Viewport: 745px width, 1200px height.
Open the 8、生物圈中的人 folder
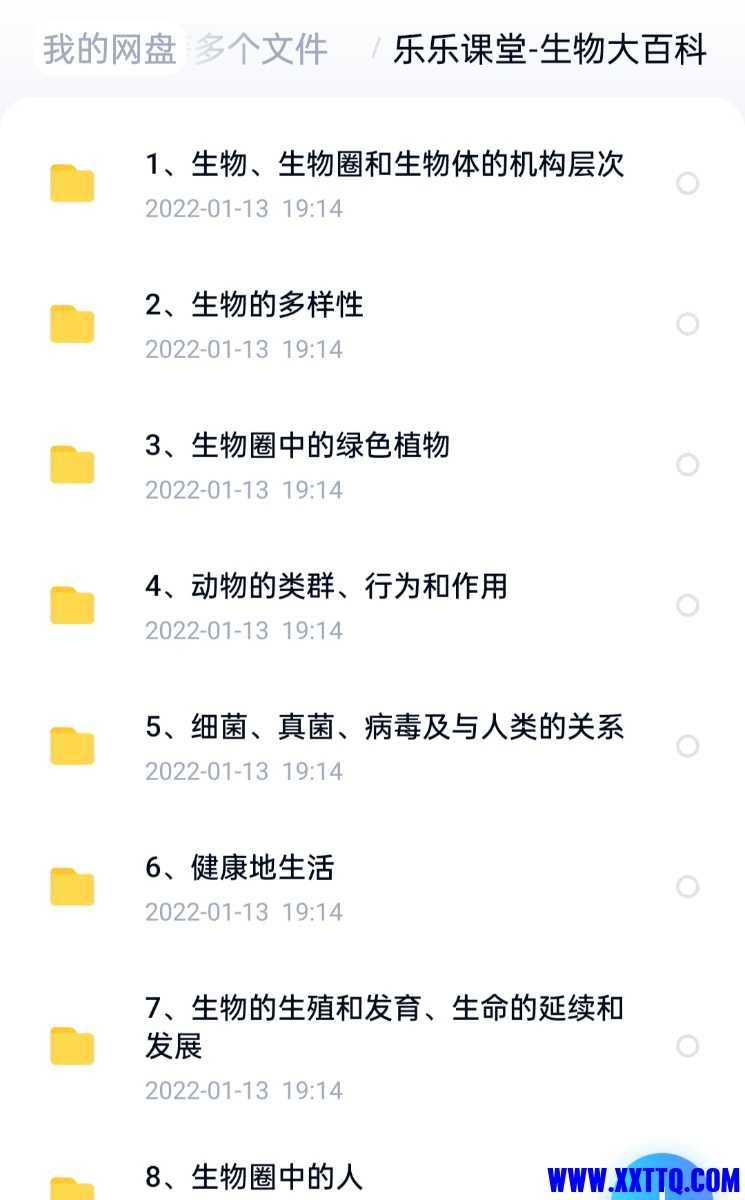pos(254,1177)
